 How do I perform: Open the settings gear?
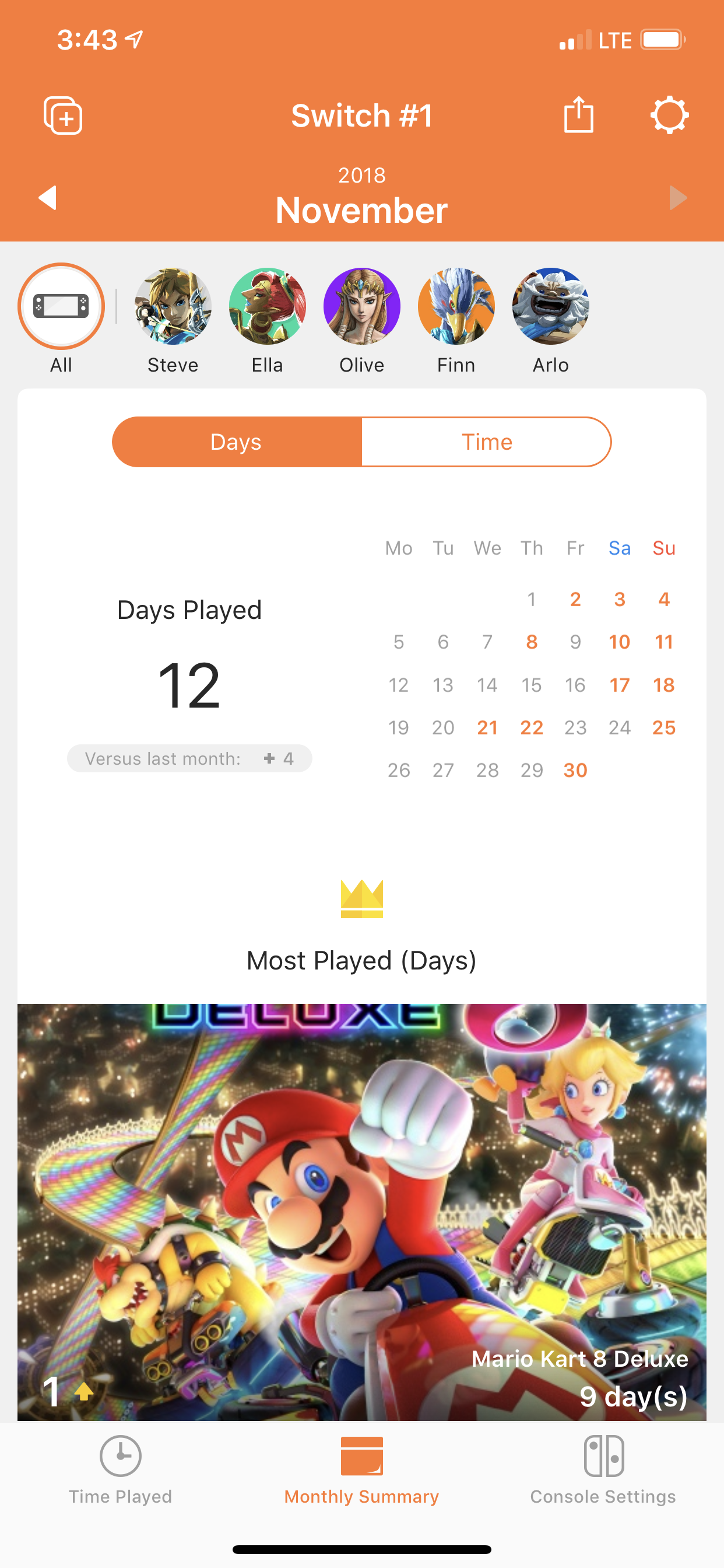(x=669, y=114)
